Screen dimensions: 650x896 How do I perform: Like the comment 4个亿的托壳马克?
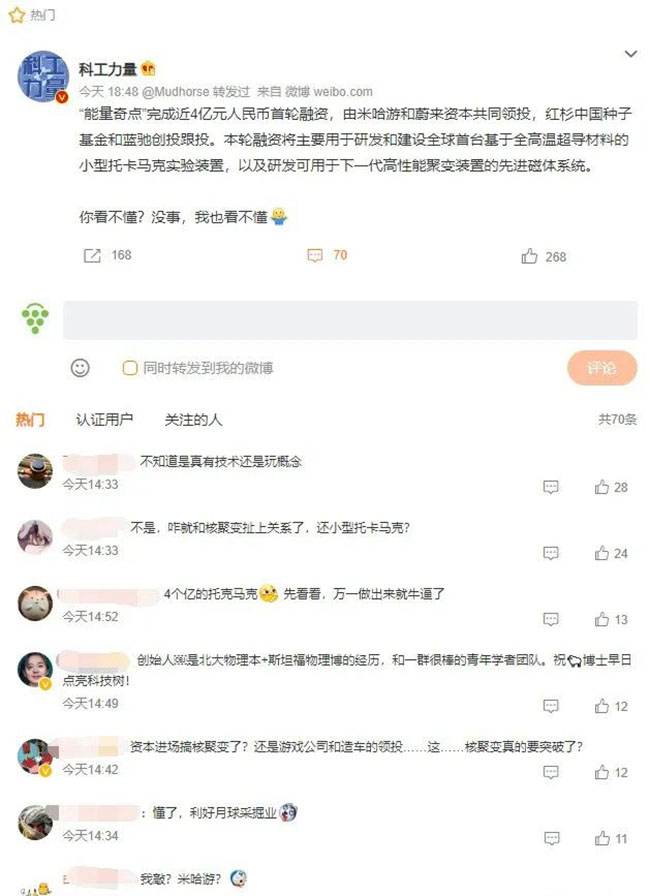point(602,619)
